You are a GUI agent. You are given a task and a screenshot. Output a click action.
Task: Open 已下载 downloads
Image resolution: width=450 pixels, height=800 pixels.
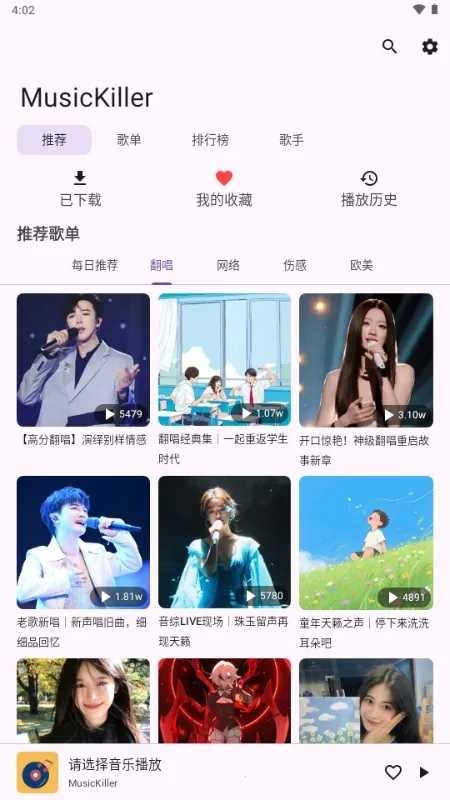click(81, 189)
